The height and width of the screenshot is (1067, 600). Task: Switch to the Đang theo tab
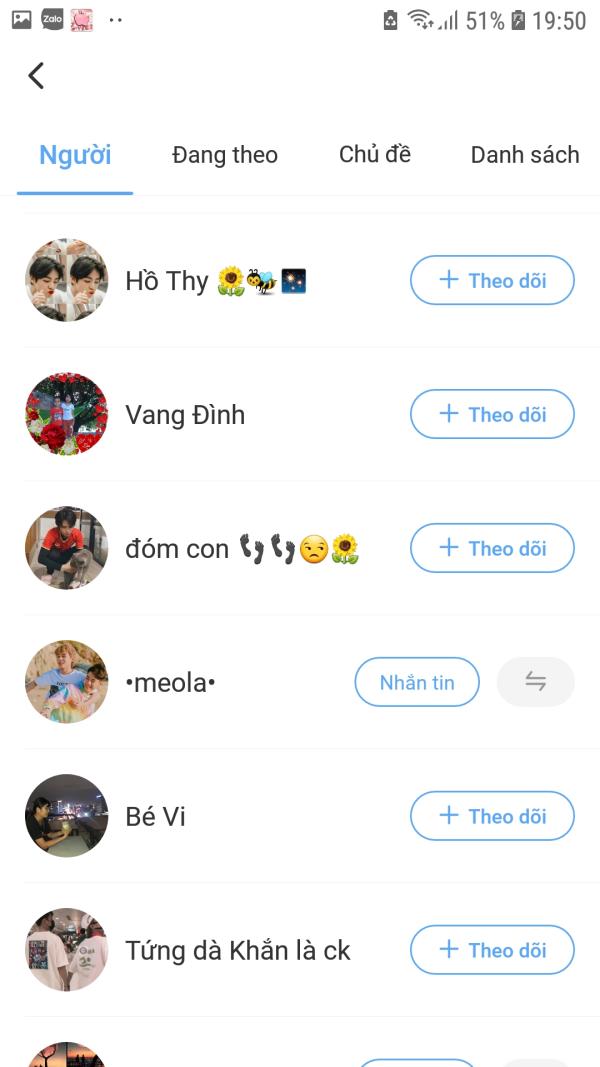(x=225, y=155)
